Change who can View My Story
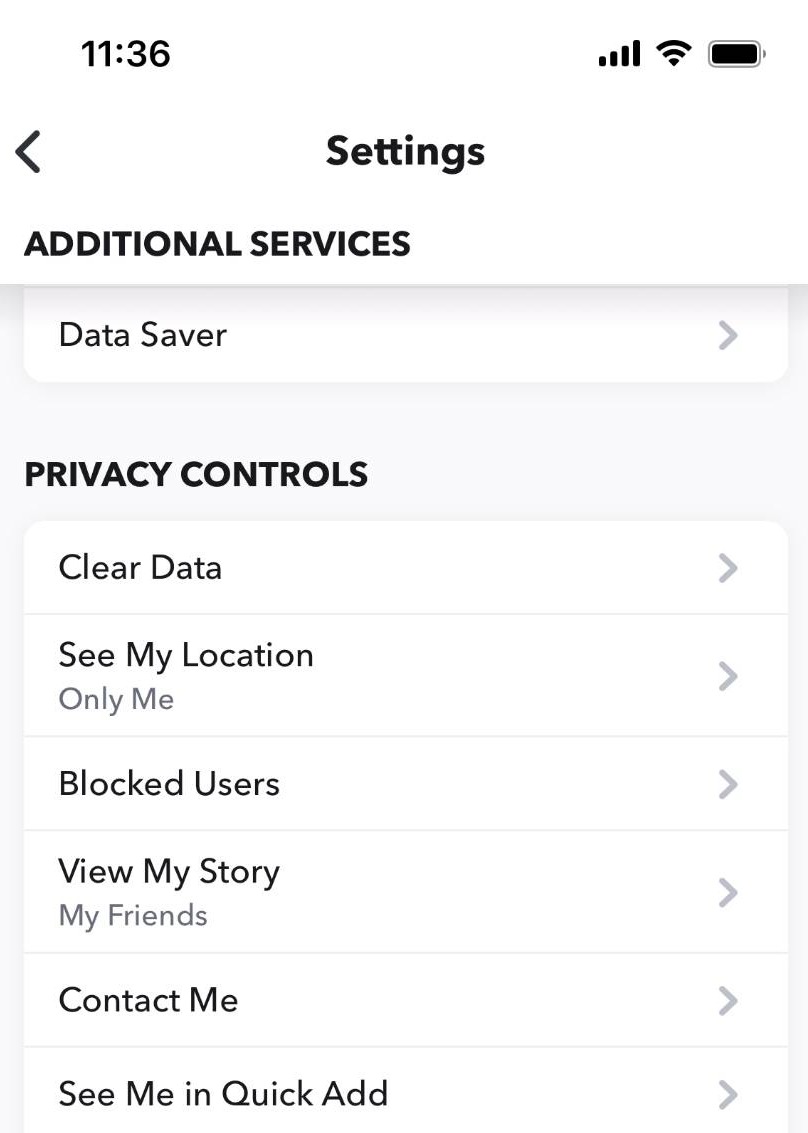 coord(404,892)
